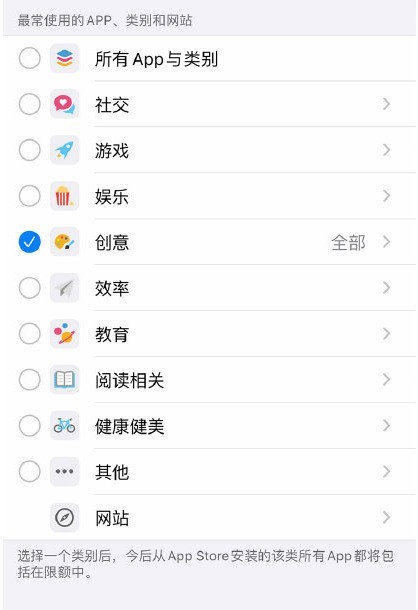This screenshot has height=610, width=418.
Task: Open the 教育 category app list
Action: click(x=386, y=334)
